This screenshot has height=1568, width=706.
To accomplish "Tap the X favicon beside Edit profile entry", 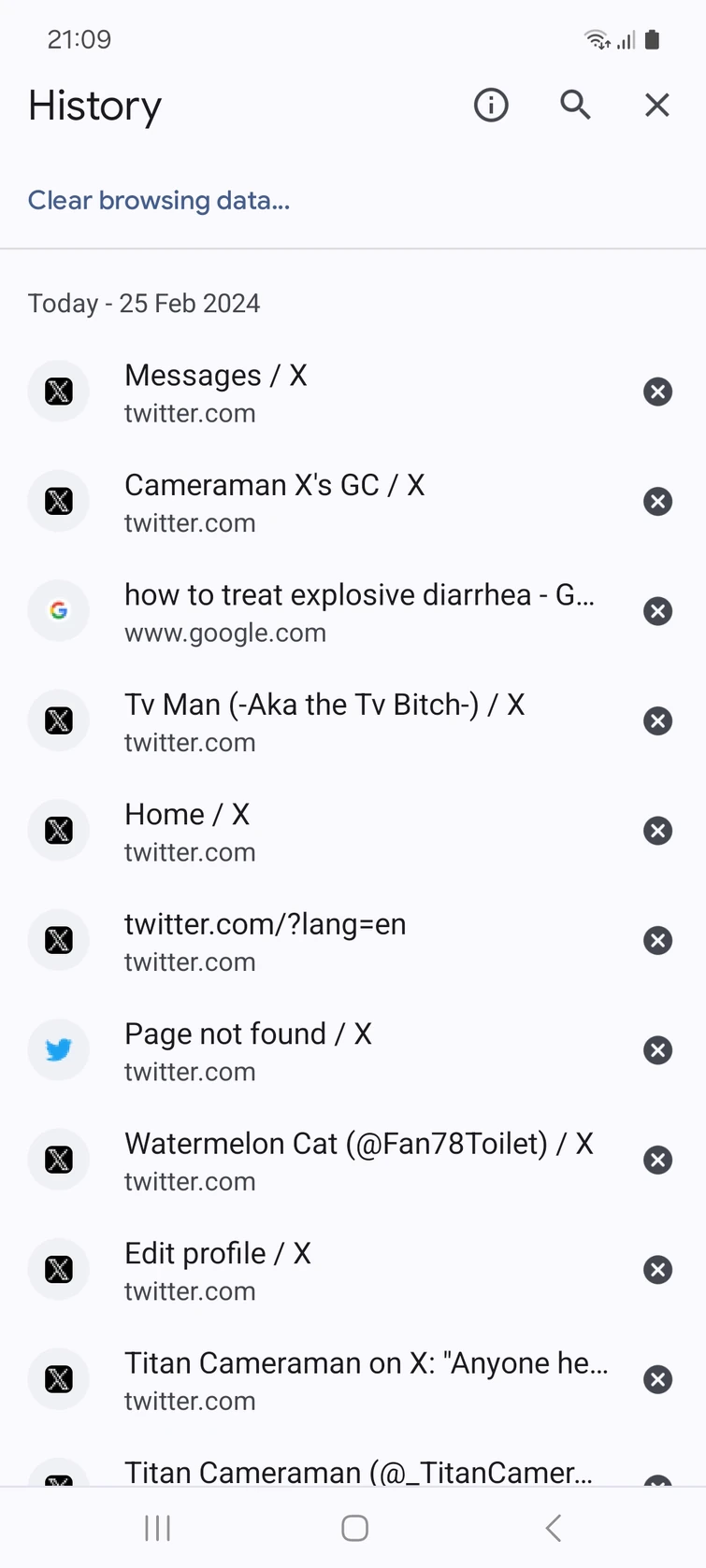I will pyautogui.click(x=58, y=1269).
